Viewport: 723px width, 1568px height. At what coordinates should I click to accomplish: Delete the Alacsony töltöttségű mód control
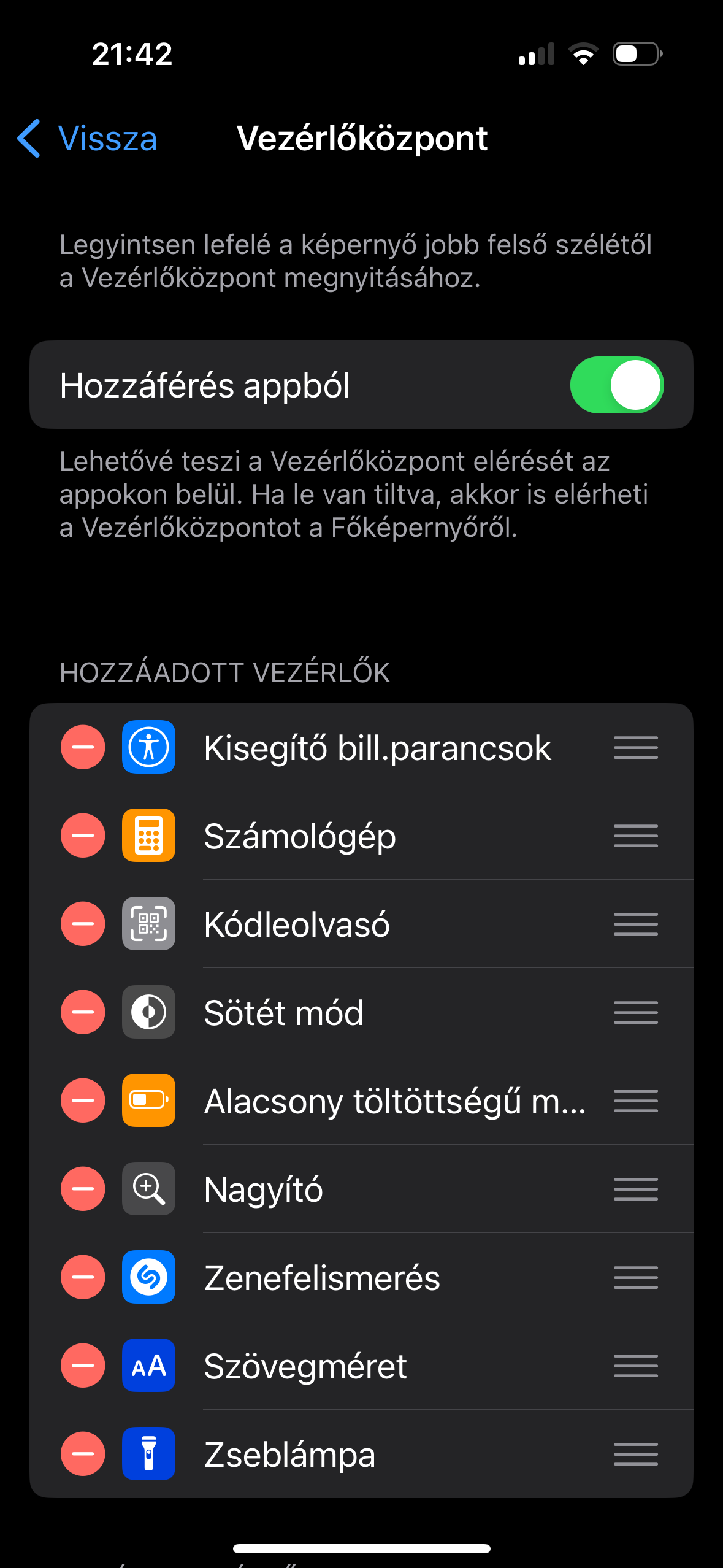click(x=83, y=1101)
